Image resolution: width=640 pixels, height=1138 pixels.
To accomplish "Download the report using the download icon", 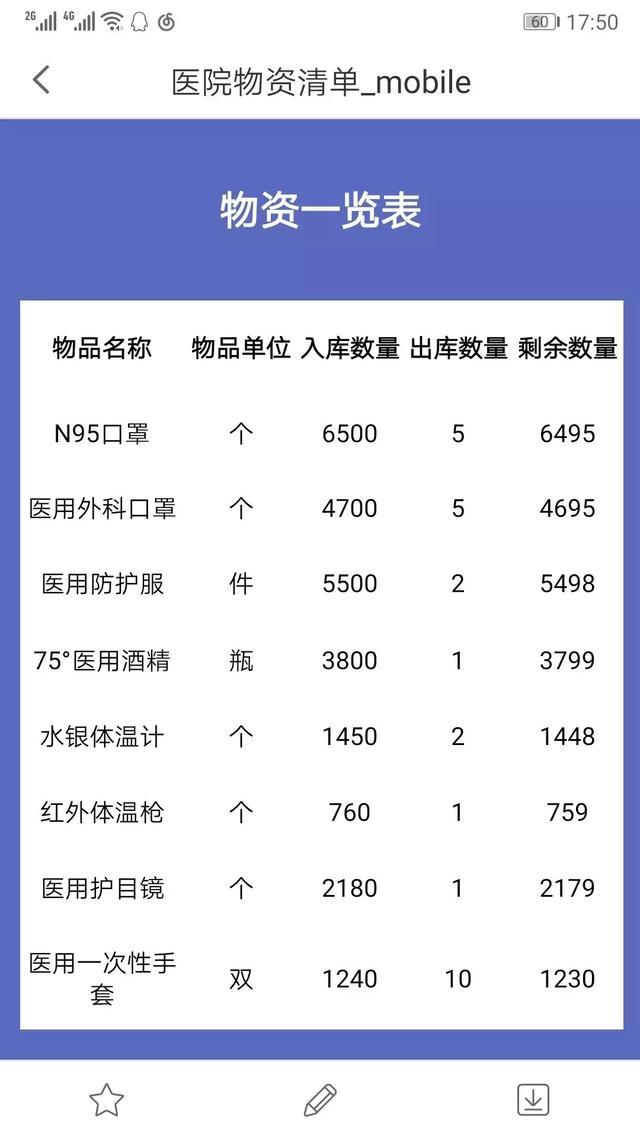I will [533, 1100].
